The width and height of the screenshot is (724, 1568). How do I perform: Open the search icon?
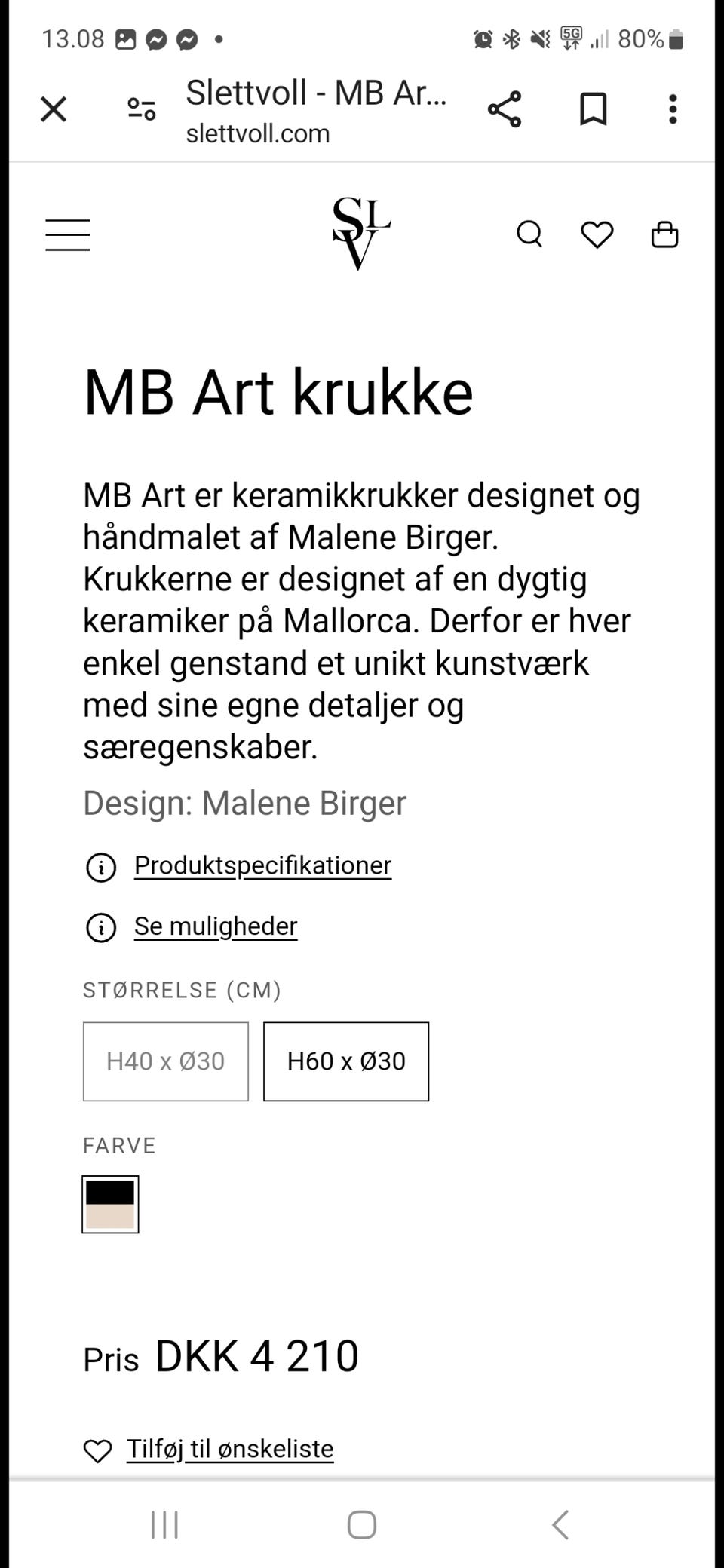click(x=529, y=234)
